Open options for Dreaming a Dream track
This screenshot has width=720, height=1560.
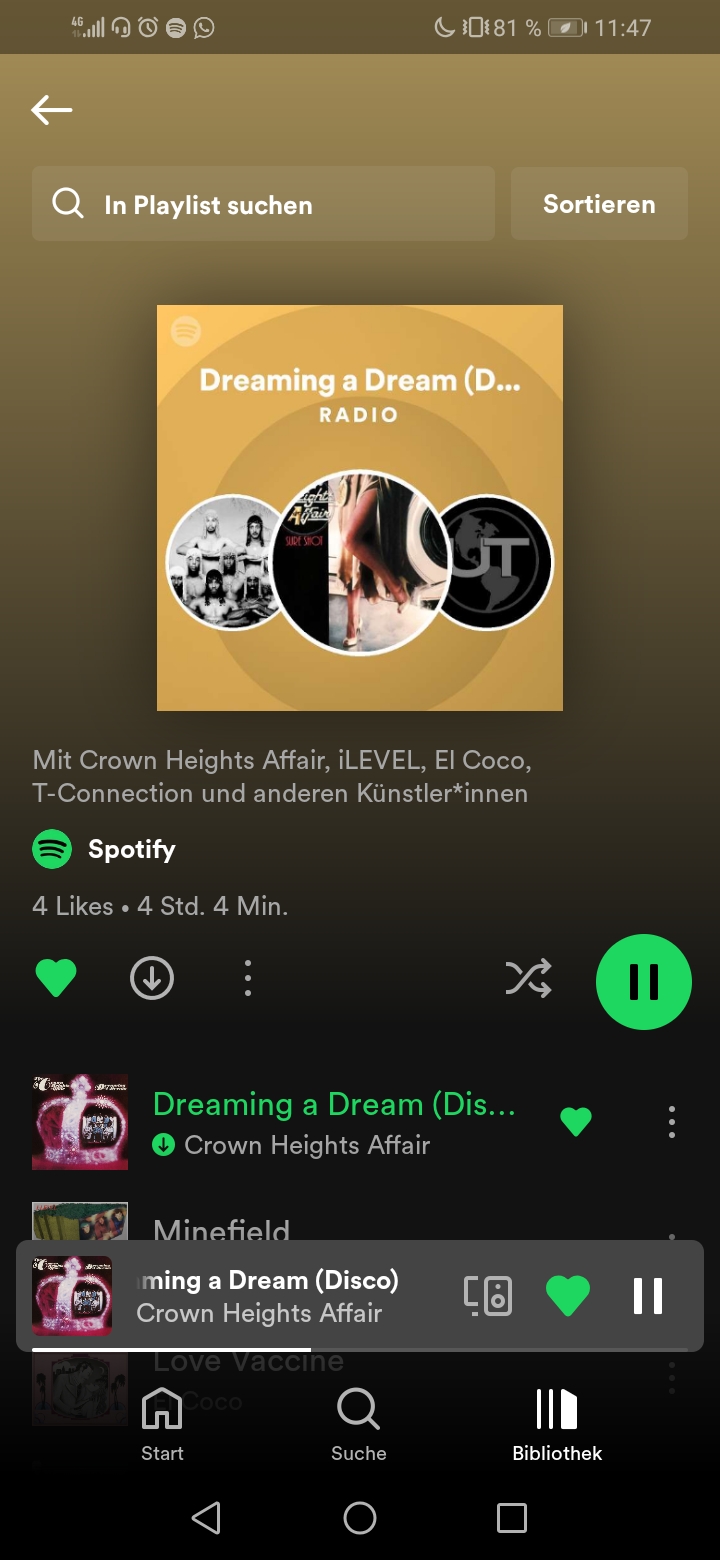(671, 1122)
